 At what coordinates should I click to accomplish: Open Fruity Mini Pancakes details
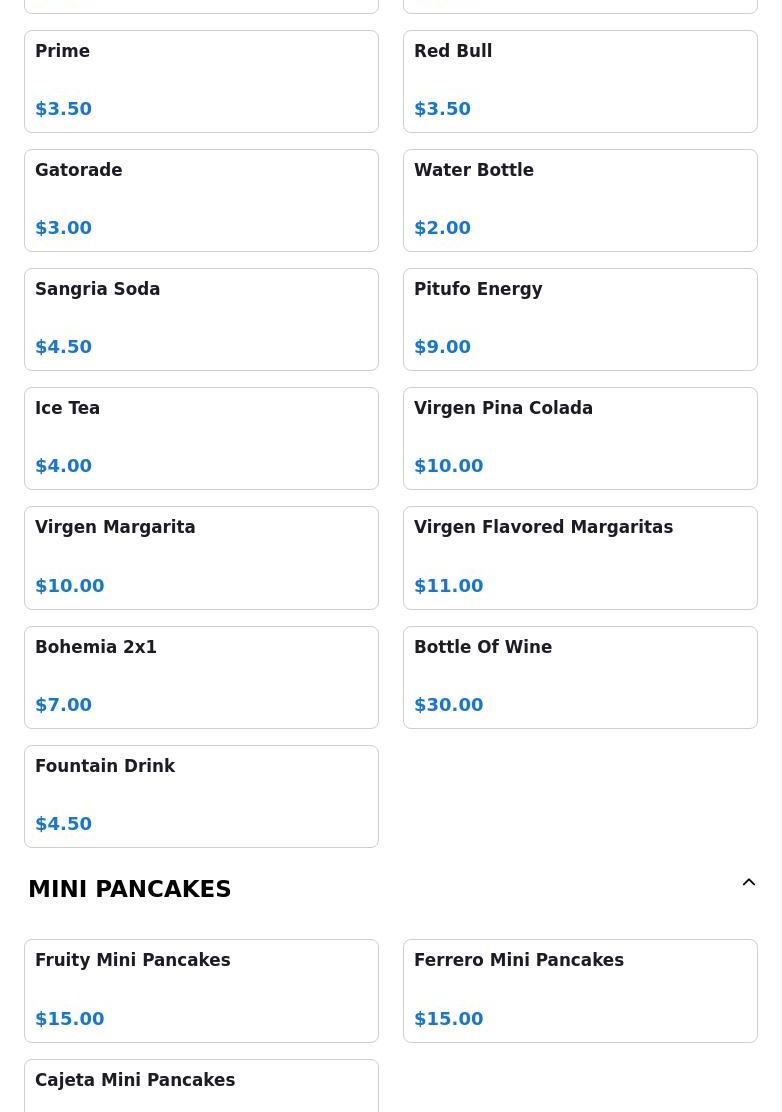point(201,990)
